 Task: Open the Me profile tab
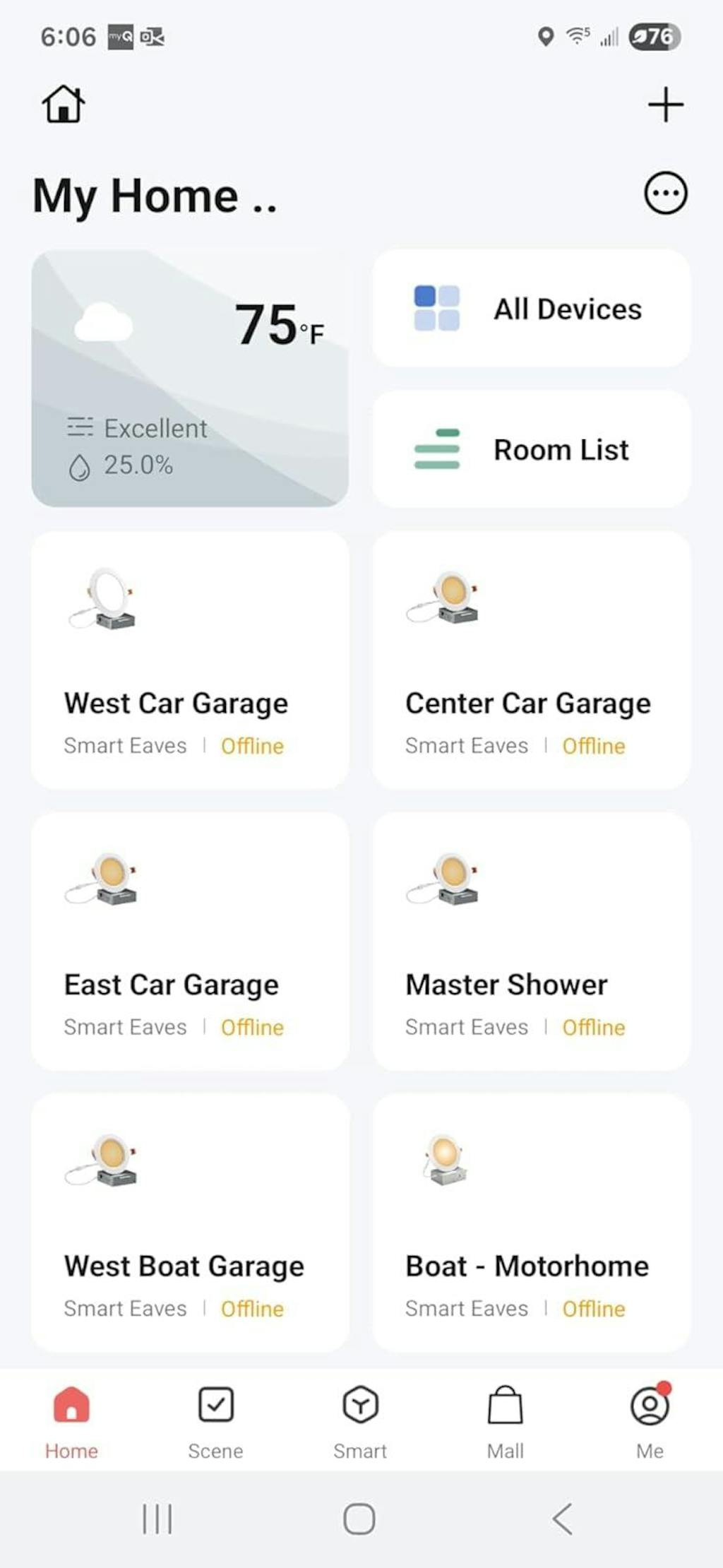point(650,1421)
